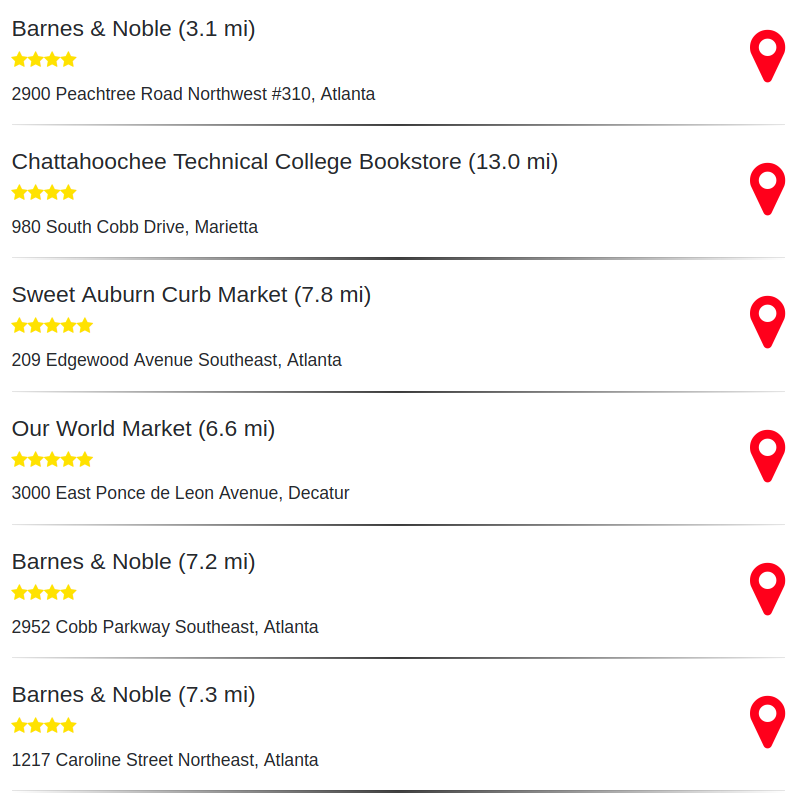This screenshot has width=801, height=807.
Task: Click address 980 South Cobb Drive, Marietta
Action: click(134, 227)
